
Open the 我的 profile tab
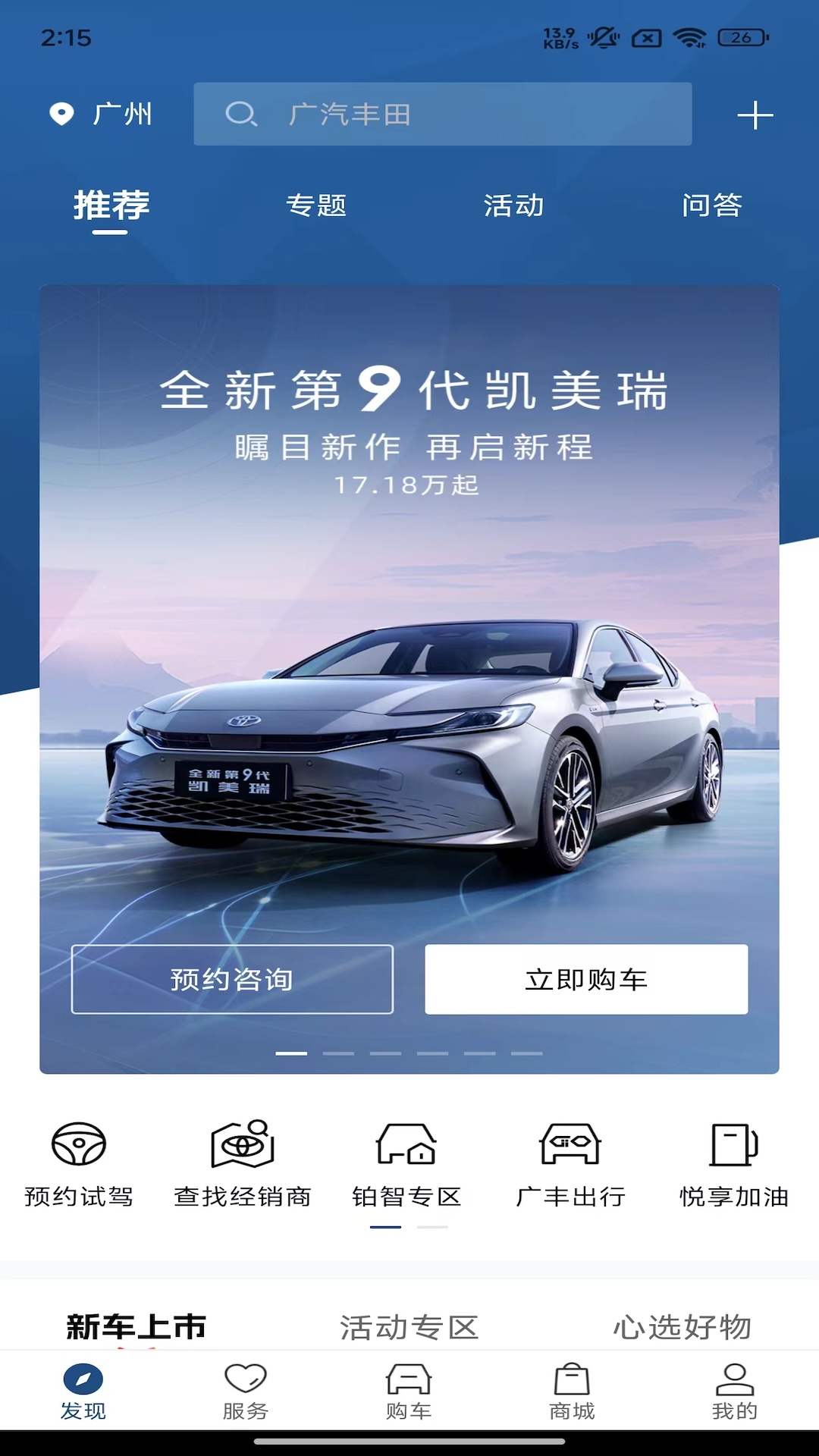point(734,1392)
